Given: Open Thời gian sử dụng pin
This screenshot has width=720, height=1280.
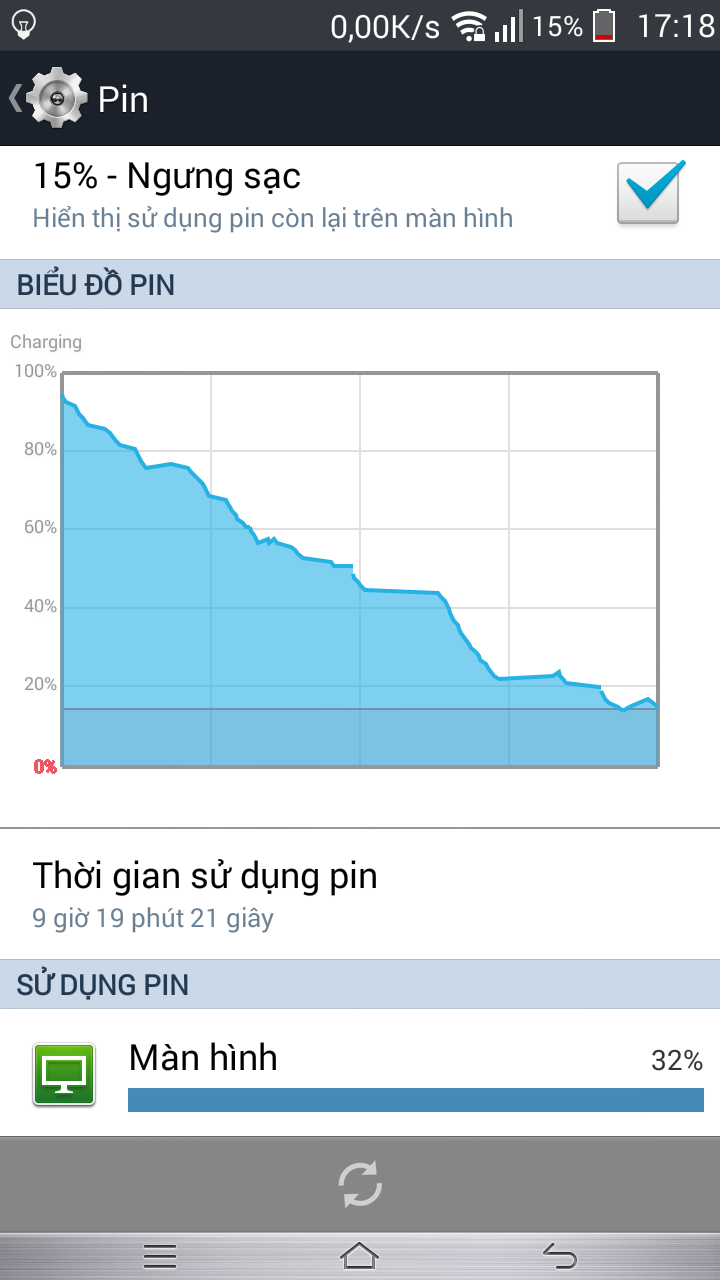Looking at the screenshot, I should pos(360,894).
